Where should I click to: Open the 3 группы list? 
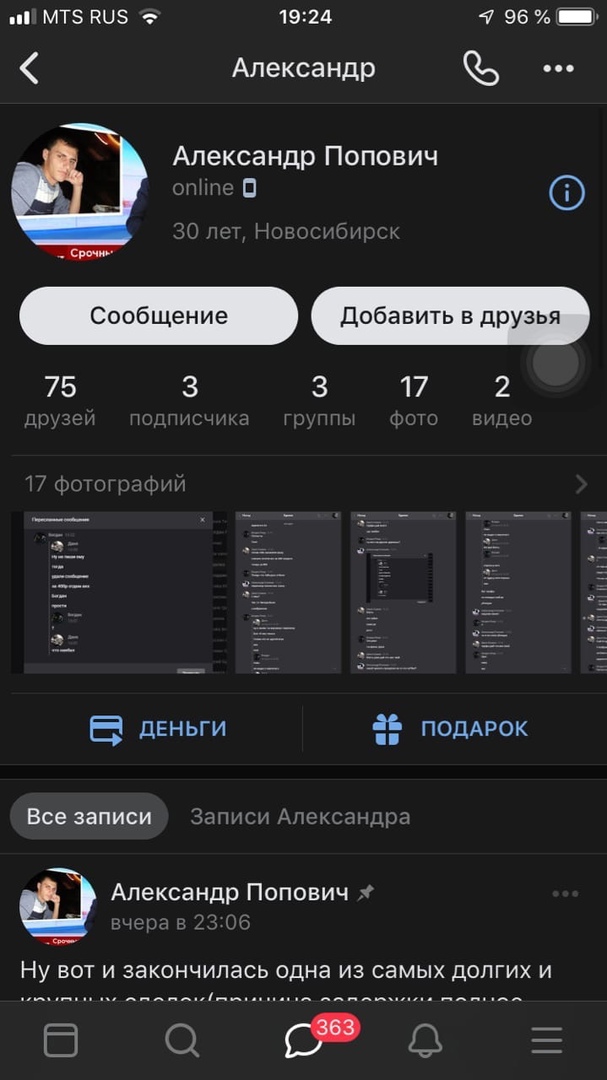click(319, 400)
